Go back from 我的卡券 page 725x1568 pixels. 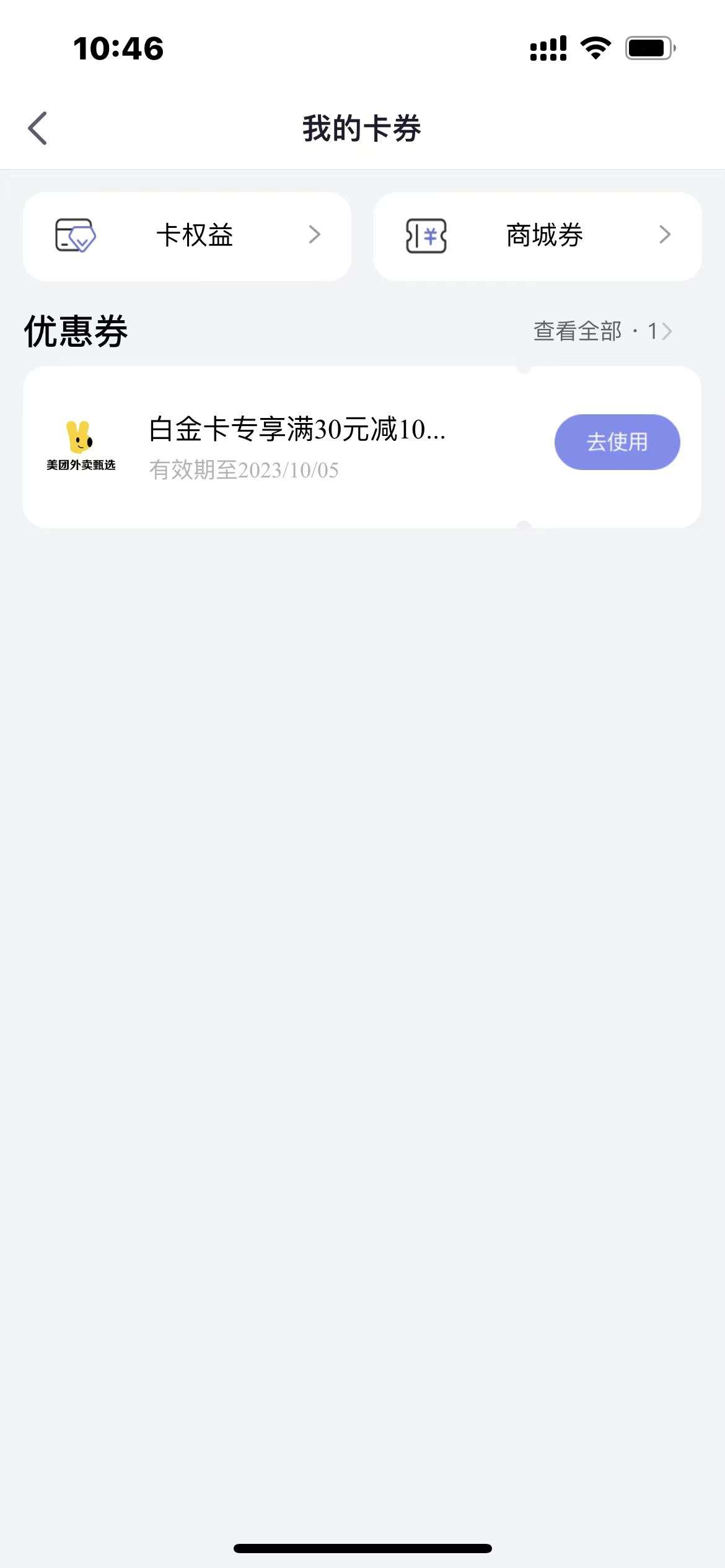(38, 128)
